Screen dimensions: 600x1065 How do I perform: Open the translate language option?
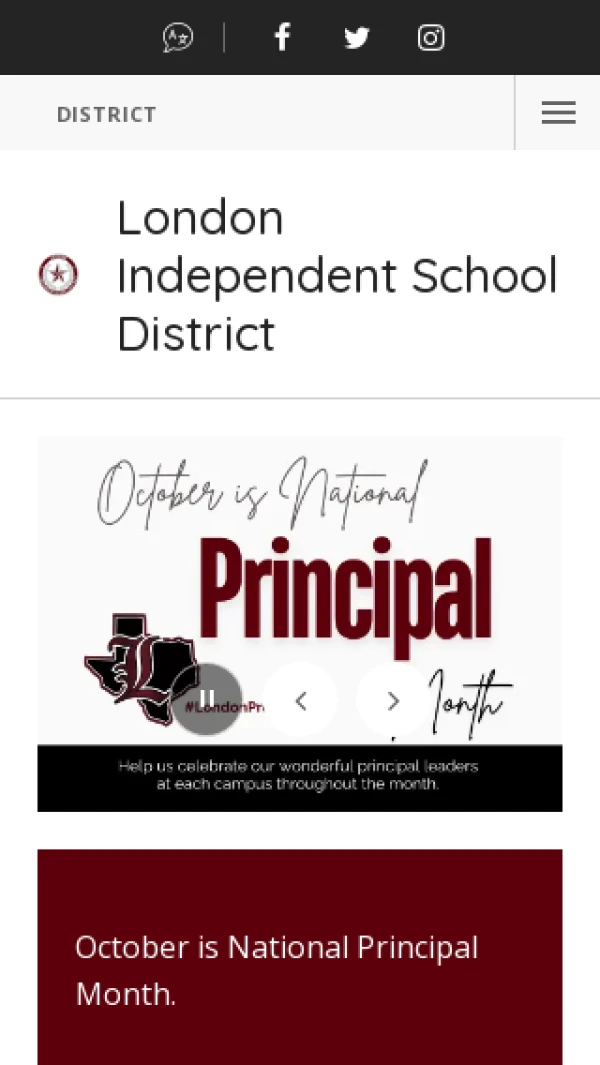(178, 38)
